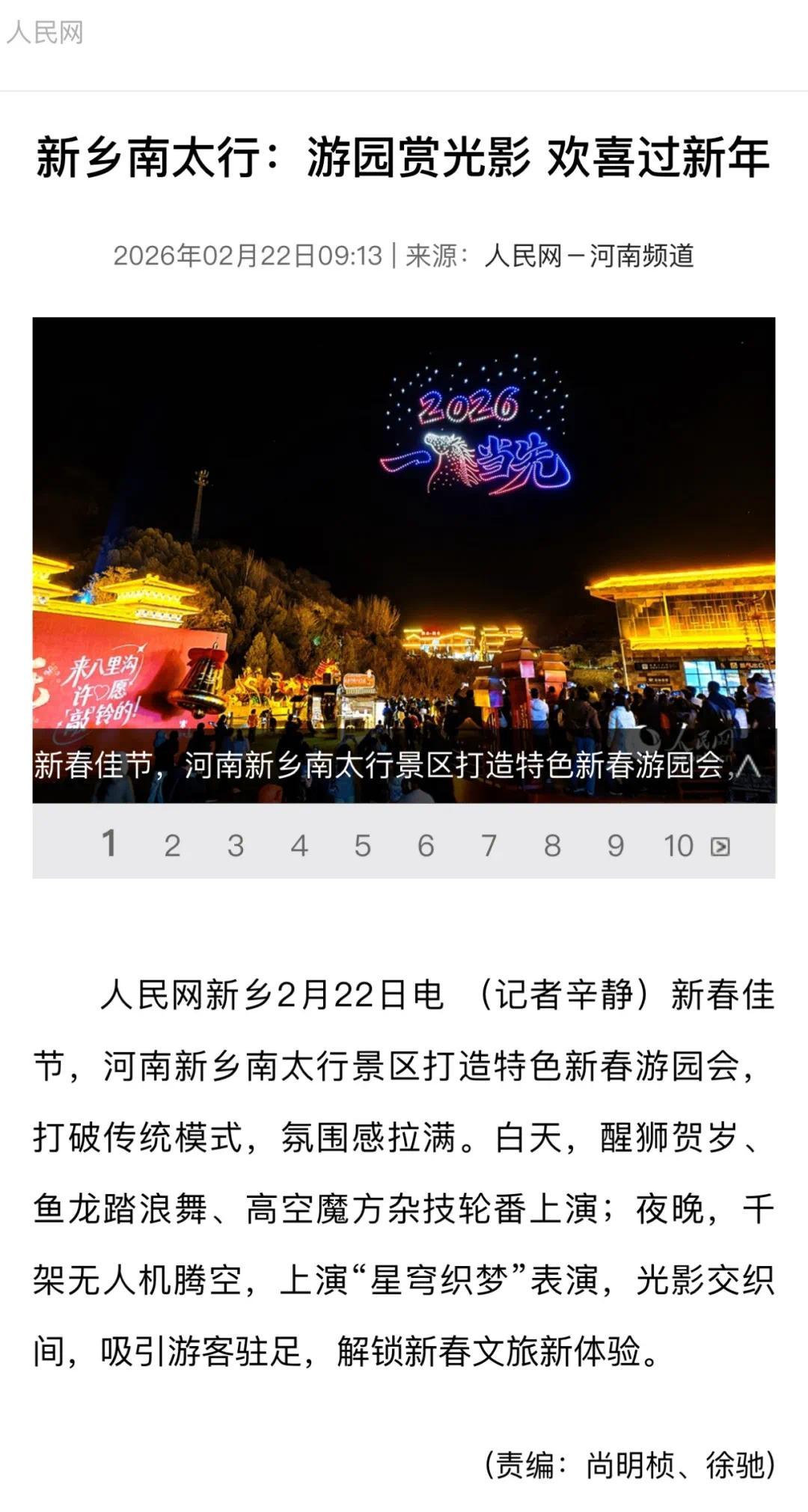Viewport: 808px width, 1512px height.
Task: Open gallery page 10
Action: tap(679, 846)
